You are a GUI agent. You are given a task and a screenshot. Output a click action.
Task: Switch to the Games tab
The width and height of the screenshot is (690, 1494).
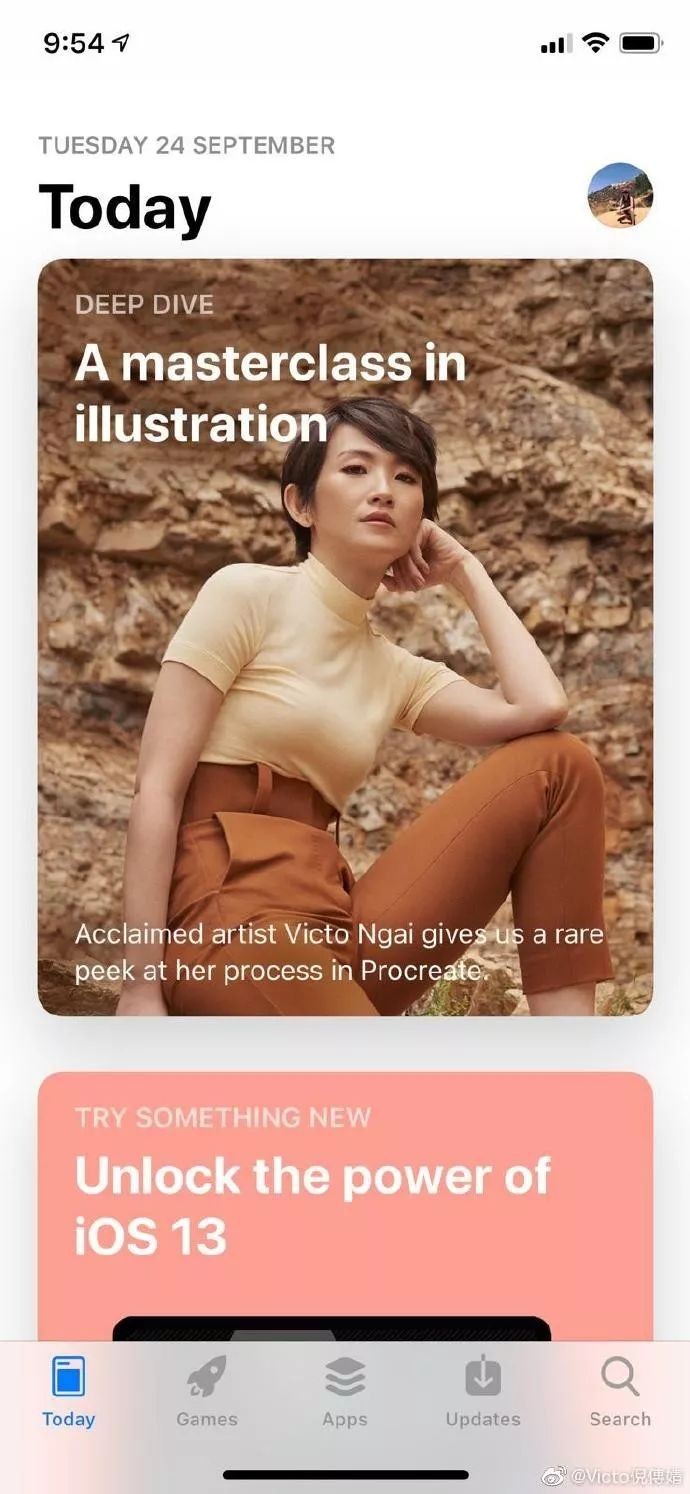pos(207,1391)
